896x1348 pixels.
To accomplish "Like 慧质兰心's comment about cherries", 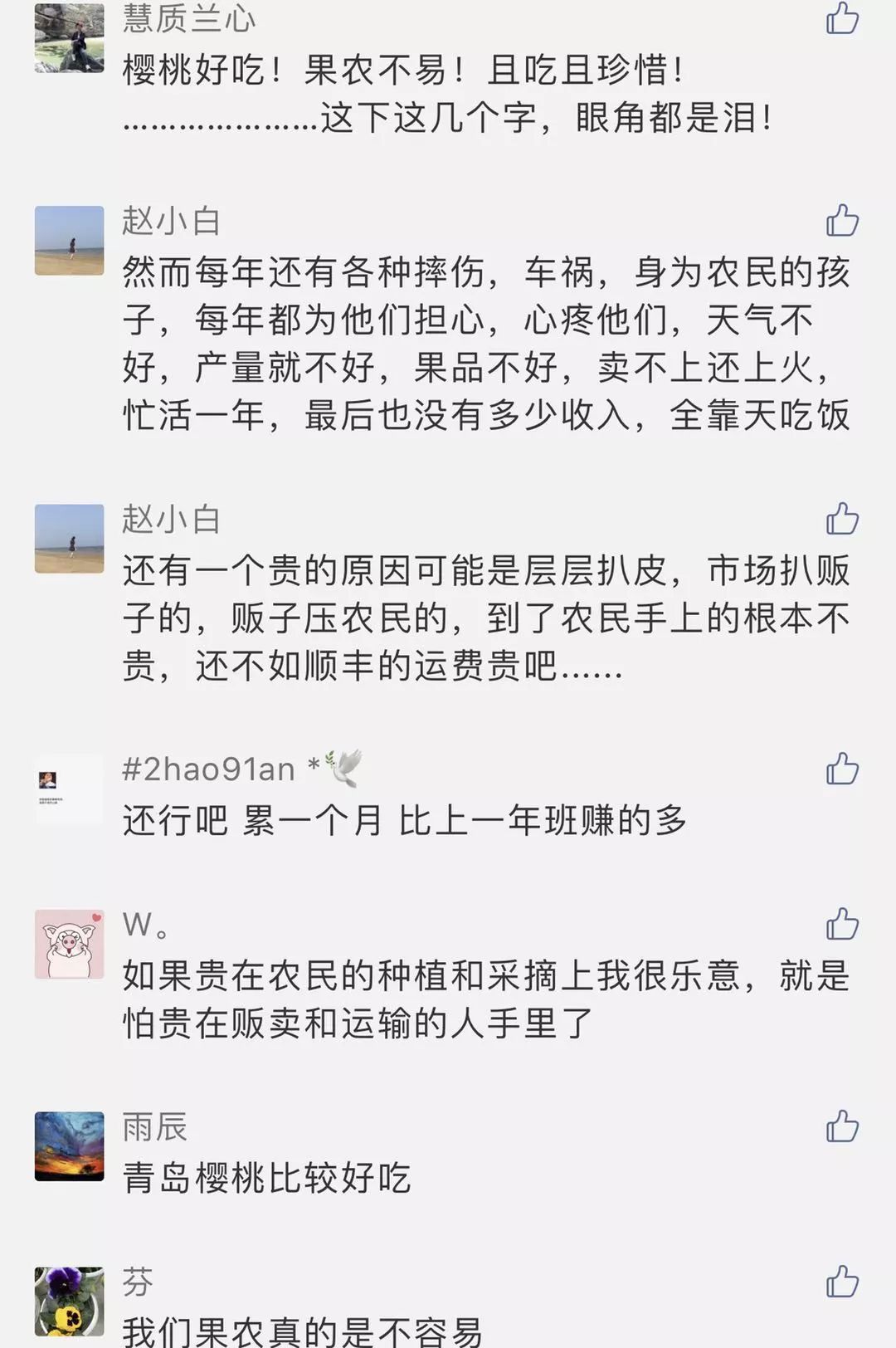I will [842, 18].
